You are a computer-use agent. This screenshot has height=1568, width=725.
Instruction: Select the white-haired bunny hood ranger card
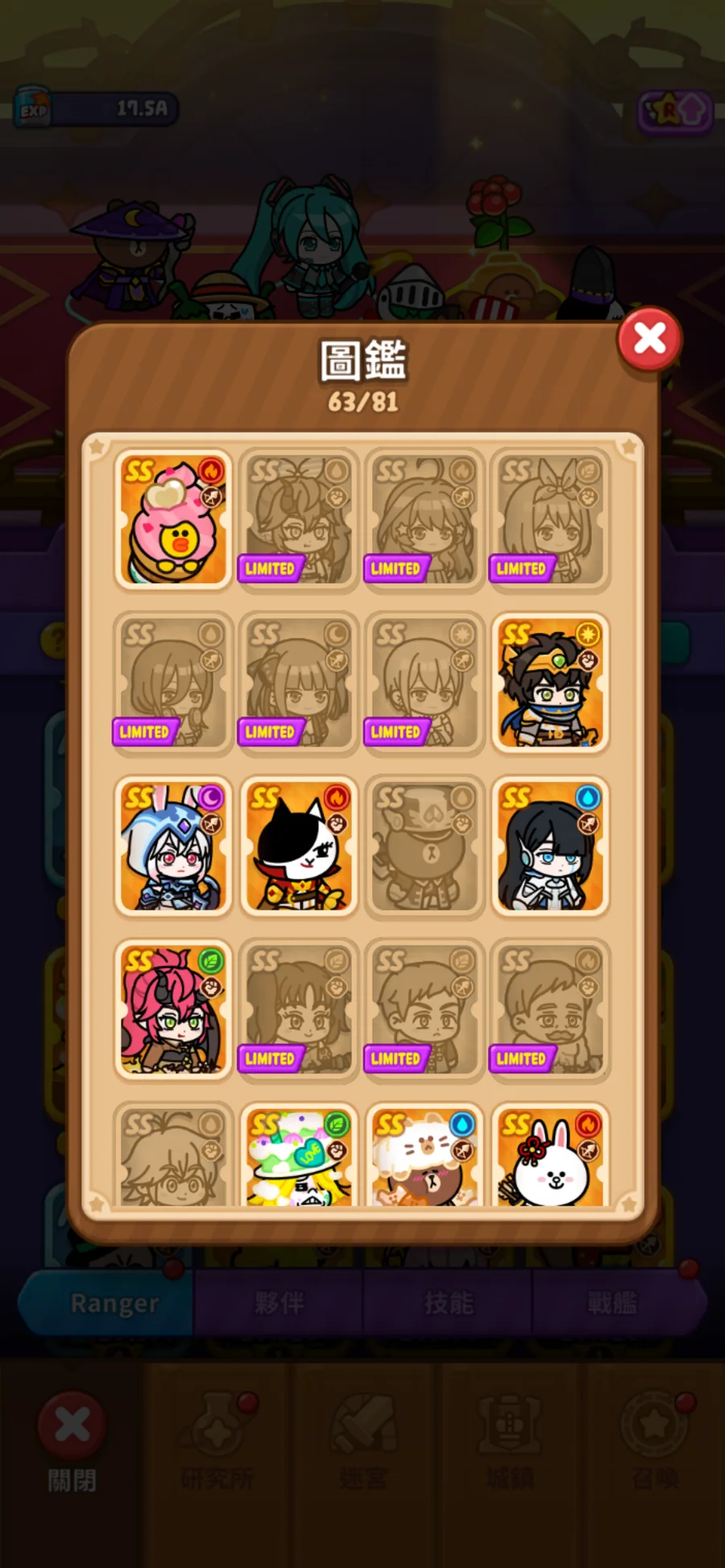[173, 846]
